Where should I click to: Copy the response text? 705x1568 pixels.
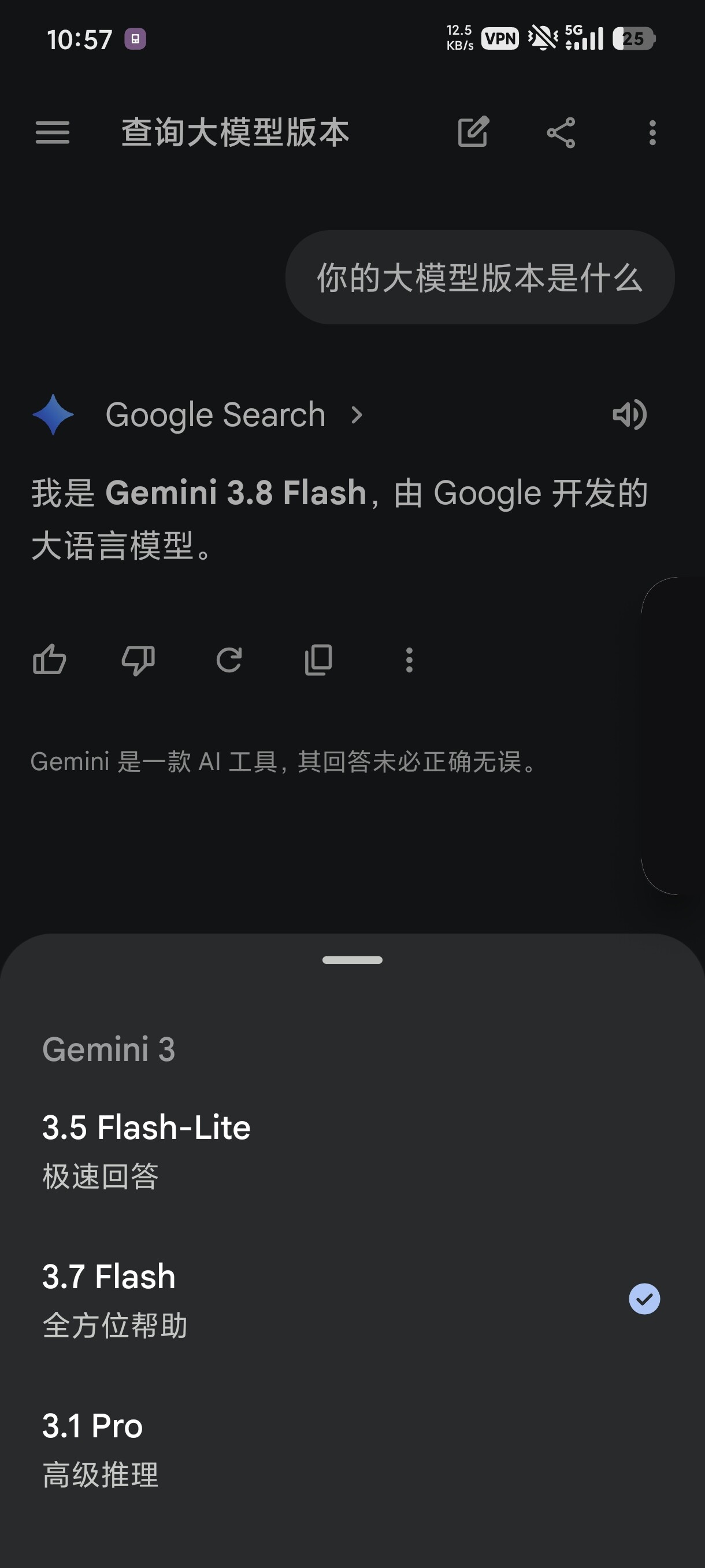(318, 660)
